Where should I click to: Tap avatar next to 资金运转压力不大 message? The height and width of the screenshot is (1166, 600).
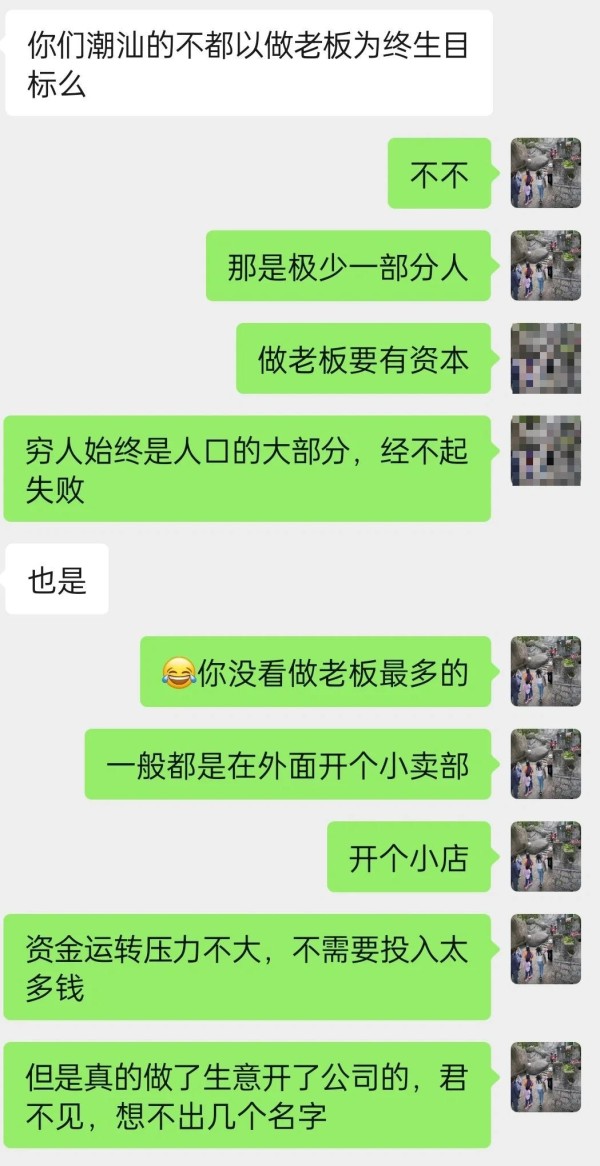click(546, 949)
